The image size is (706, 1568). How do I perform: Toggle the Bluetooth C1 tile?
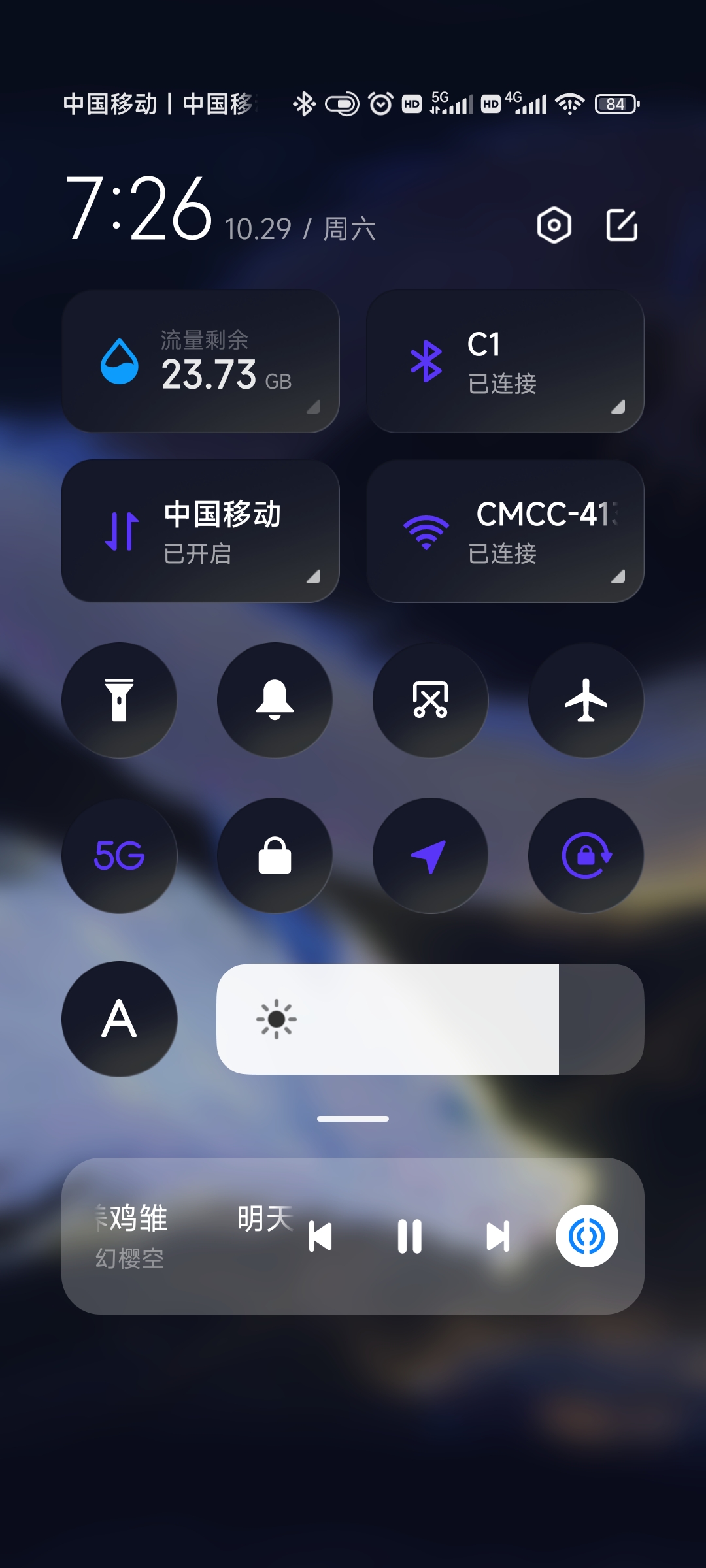(x=505, y=361)
